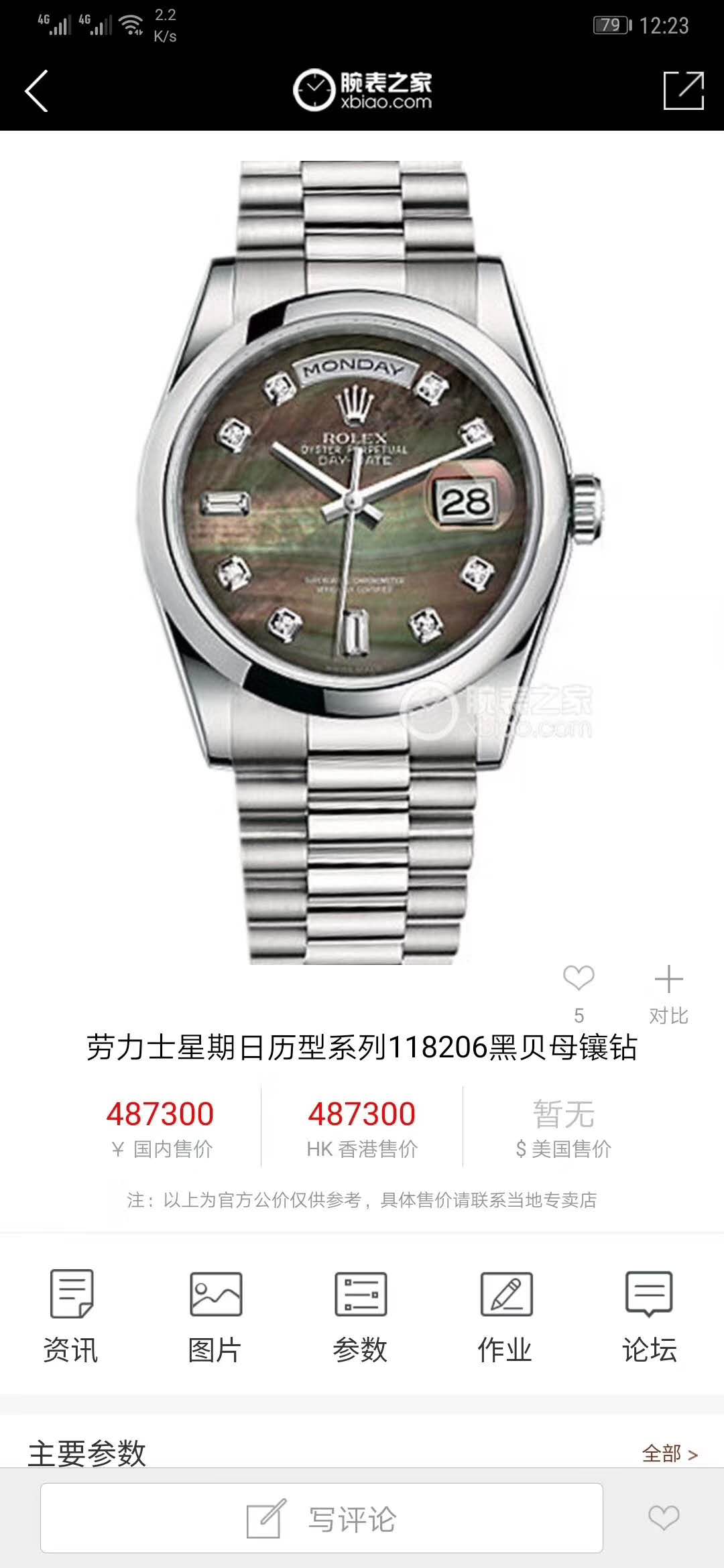
Task: Tap the 写评论 comment box
Action: click(x=322, y=1518)
